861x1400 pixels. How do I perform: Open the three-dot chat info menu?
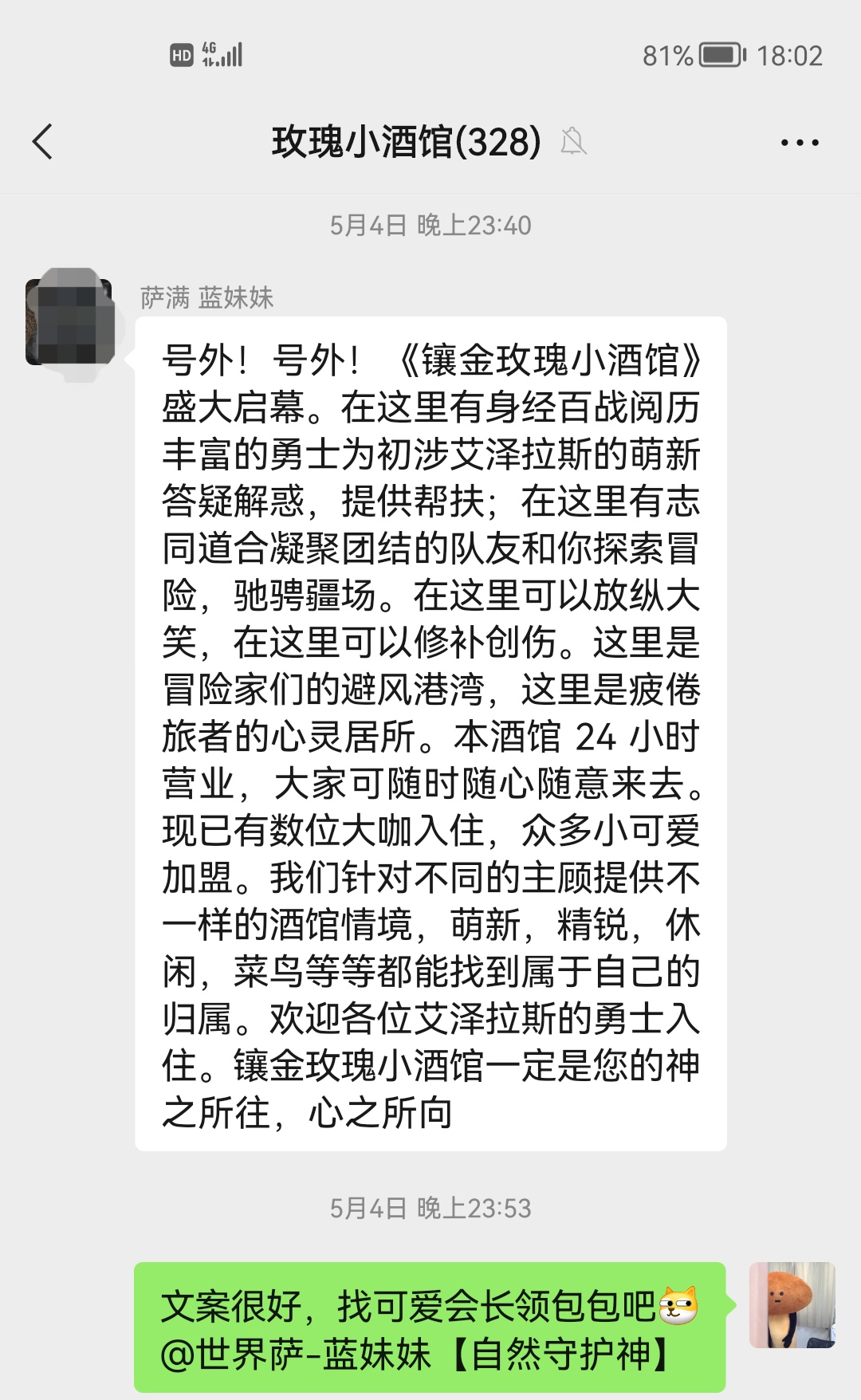(x=799, y=143)
